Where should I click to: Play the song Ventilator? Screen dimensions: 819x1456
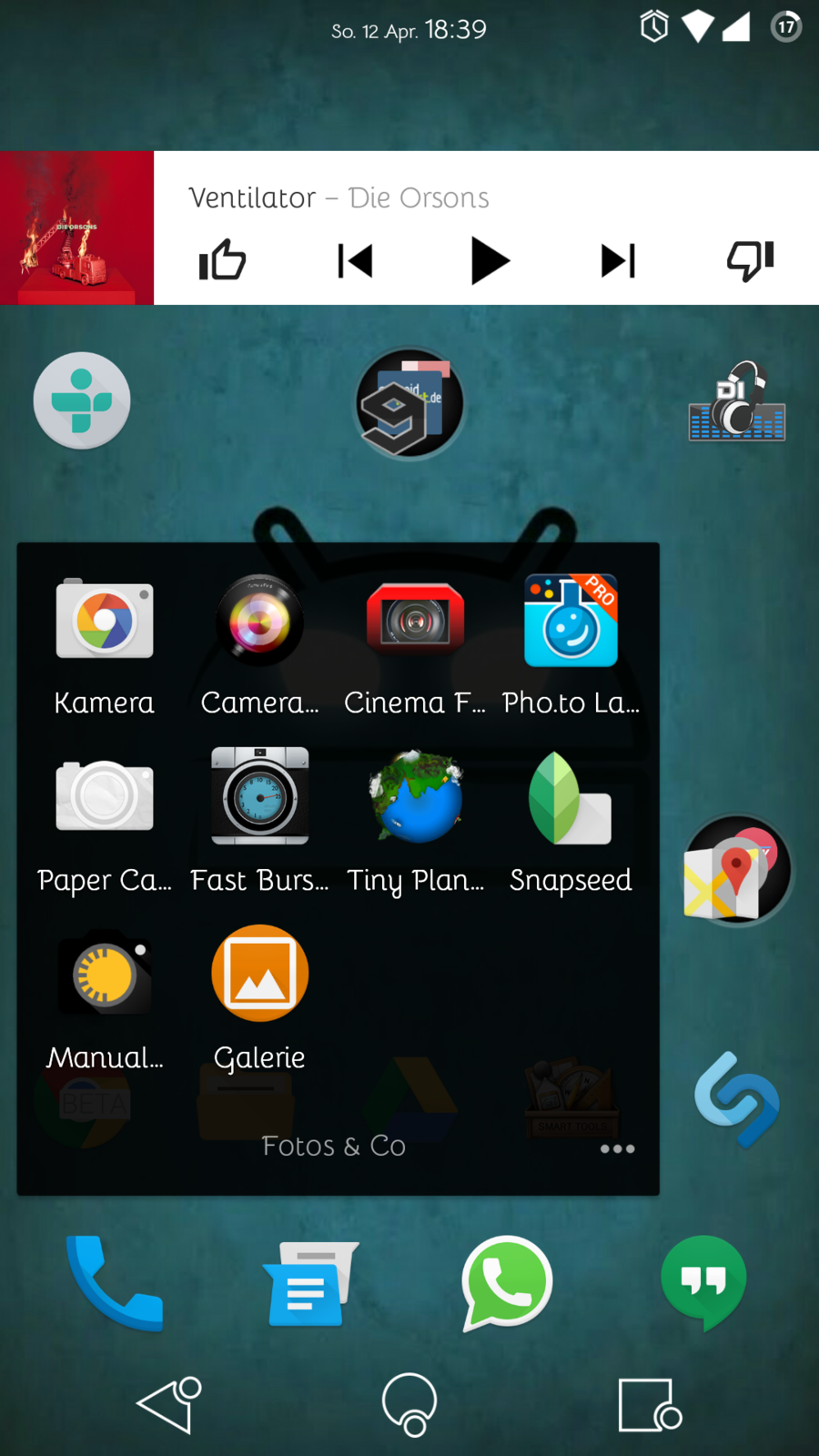pyautogui.click(x=490, y=261)
